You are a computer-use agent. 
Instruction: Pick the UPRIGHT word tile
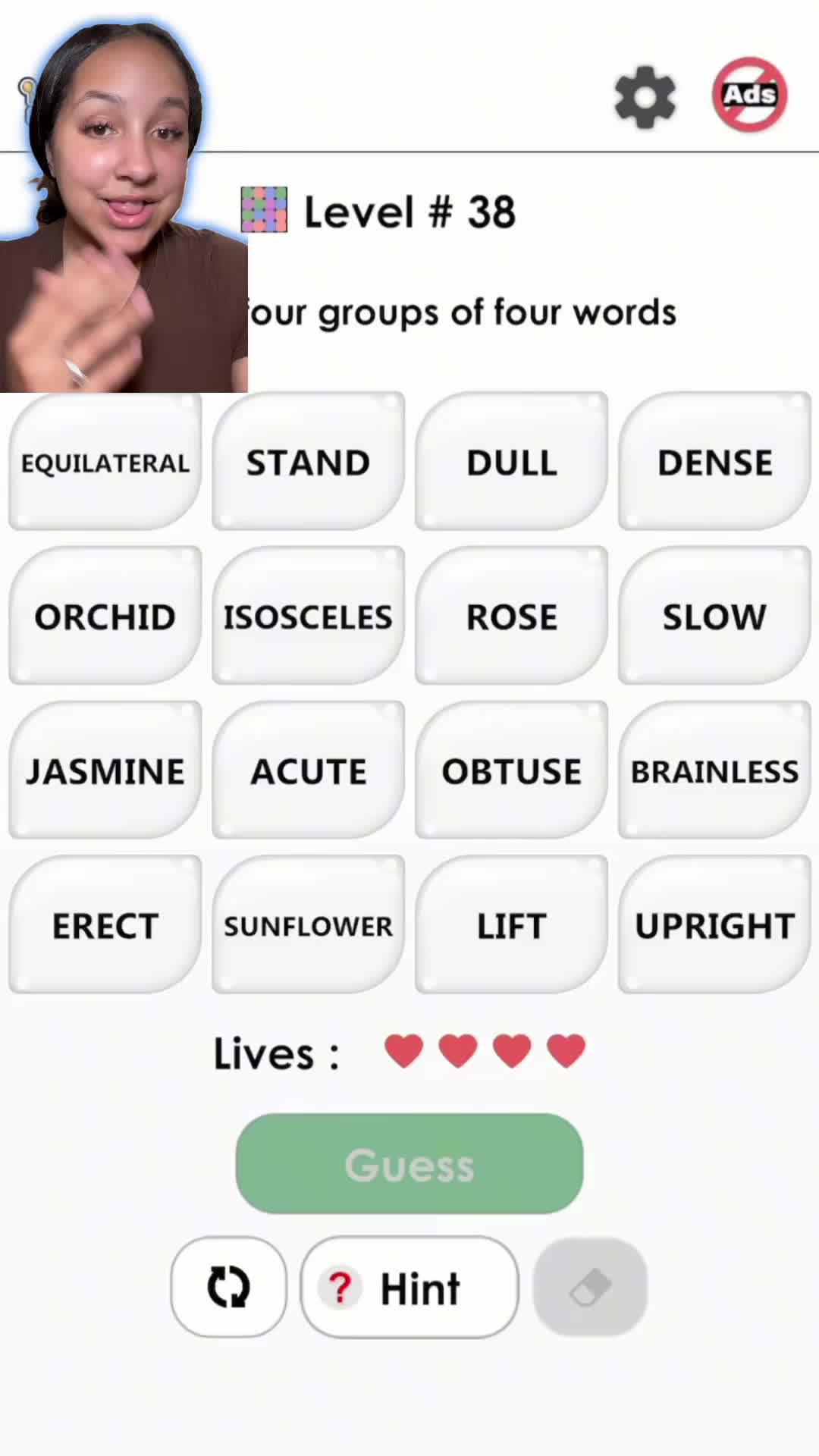point(714,925)
